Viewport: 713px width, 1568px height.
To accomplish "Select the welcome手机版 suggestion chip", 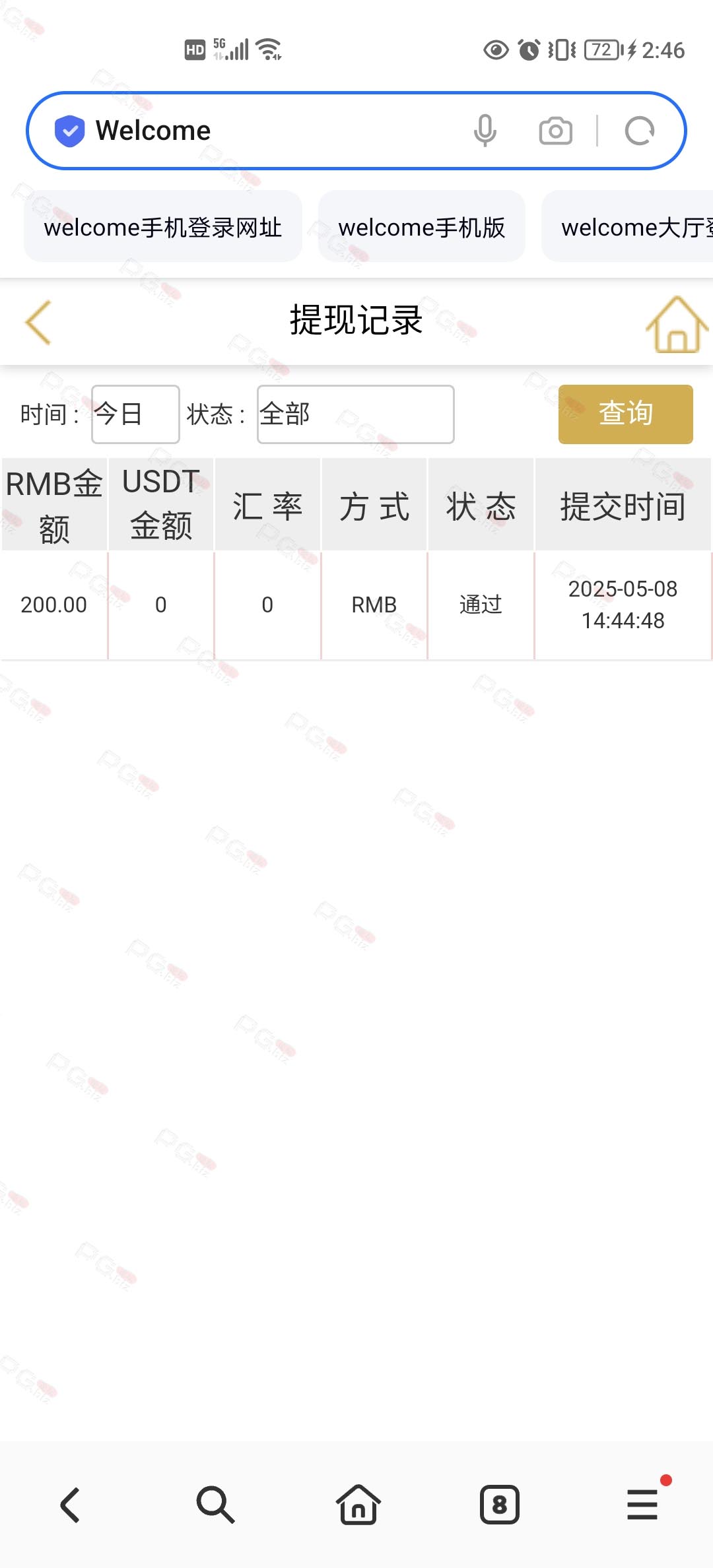I will coord(421,227).
